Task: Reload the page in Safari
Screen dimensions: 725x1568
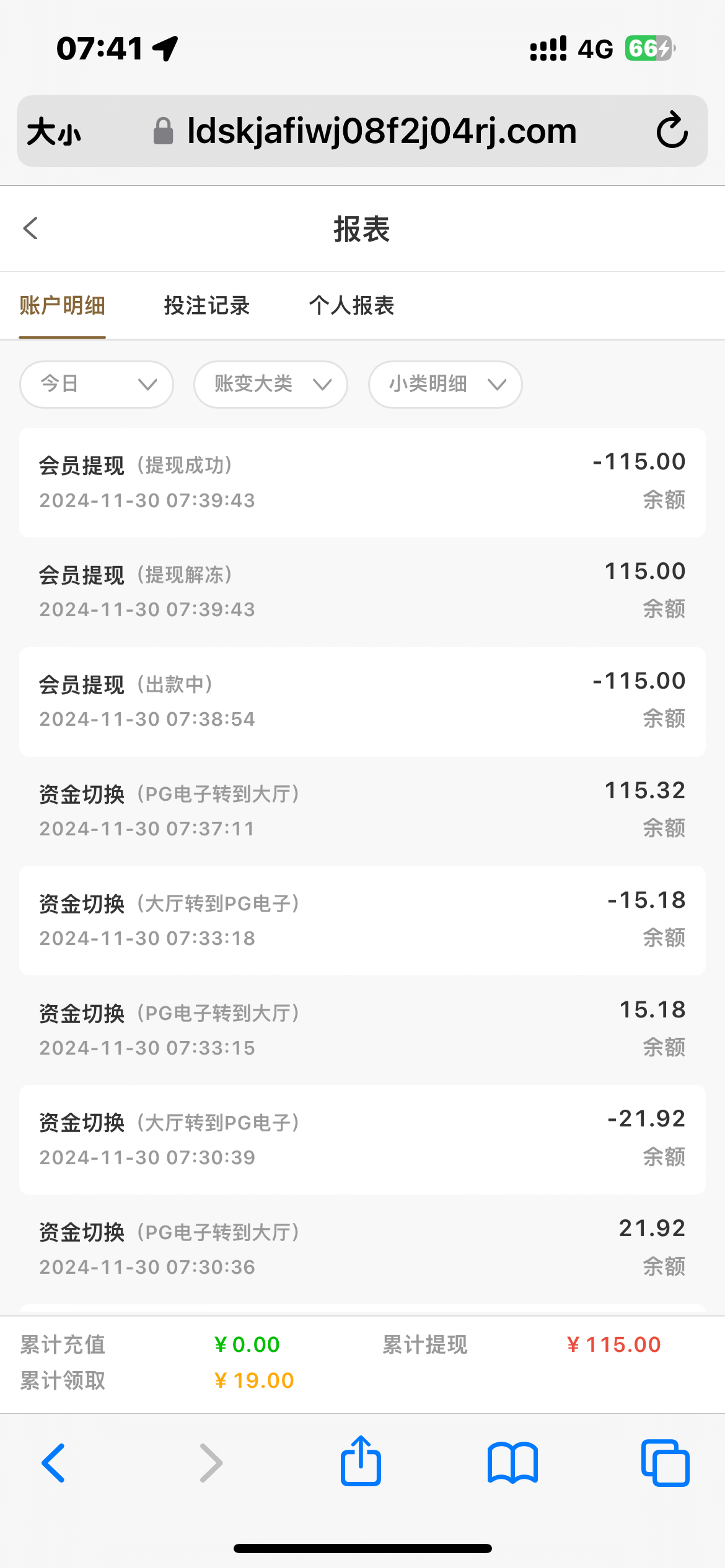Action: pos(672,131)
